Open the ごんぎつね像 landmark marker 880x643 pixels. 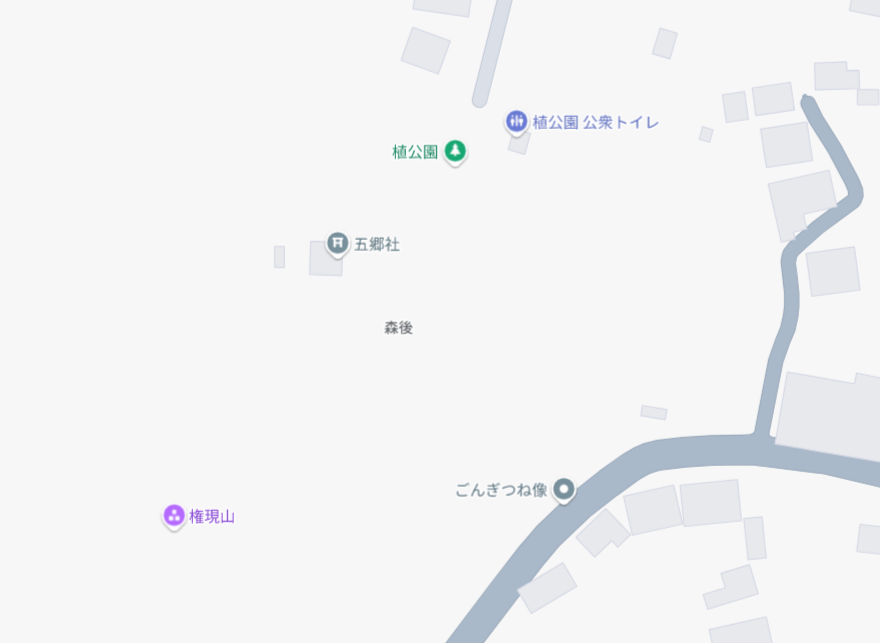(564, 490)
